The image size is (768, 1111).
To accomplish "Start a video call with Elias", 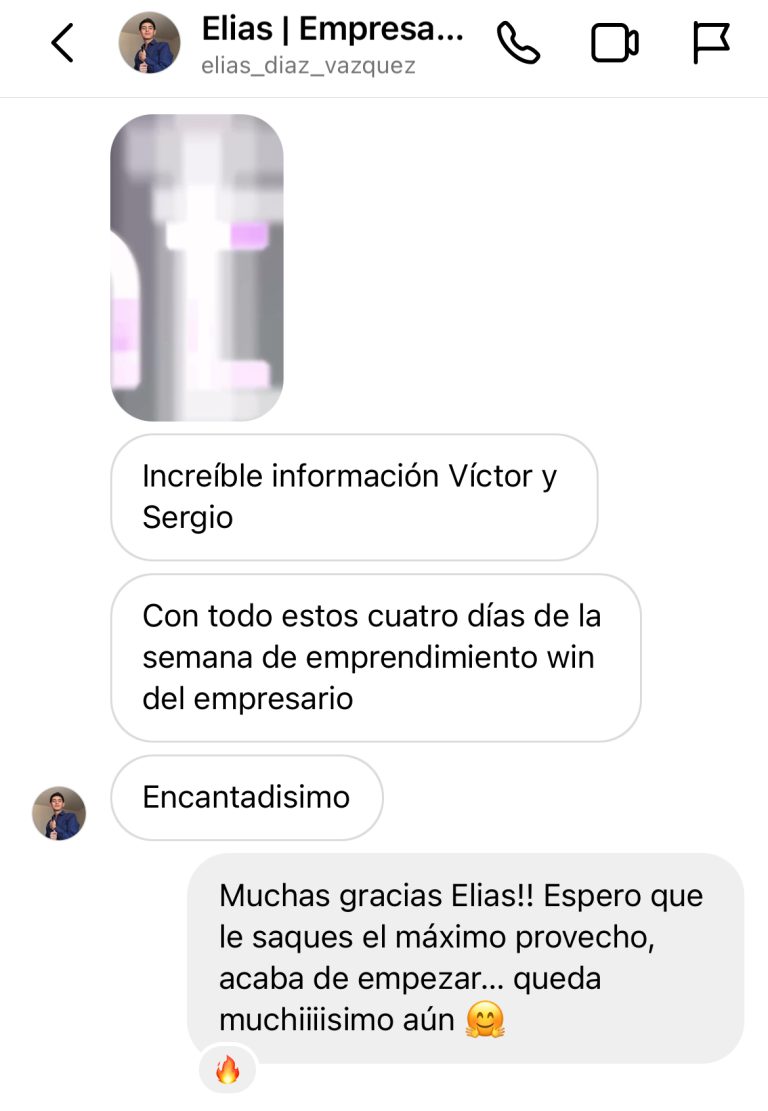I will 614,44.
